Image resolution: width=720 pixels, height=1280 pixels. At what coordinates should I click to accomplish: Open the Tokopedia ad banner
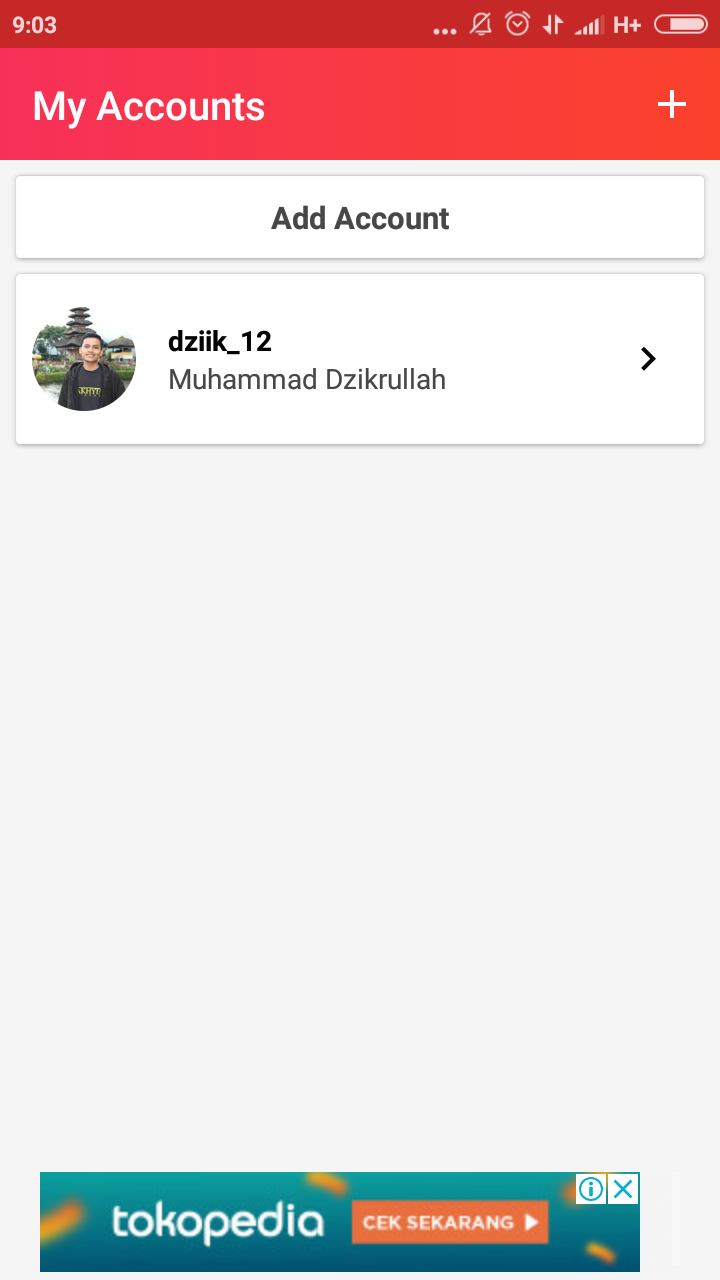(300, 1222)
